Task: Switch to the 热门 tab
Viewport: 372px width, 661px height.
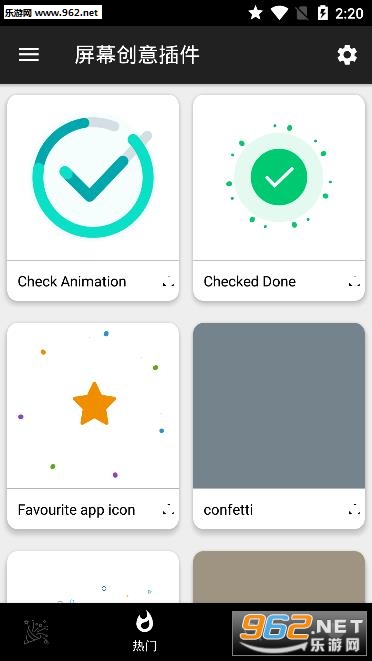Action: (x=144, y=631)
